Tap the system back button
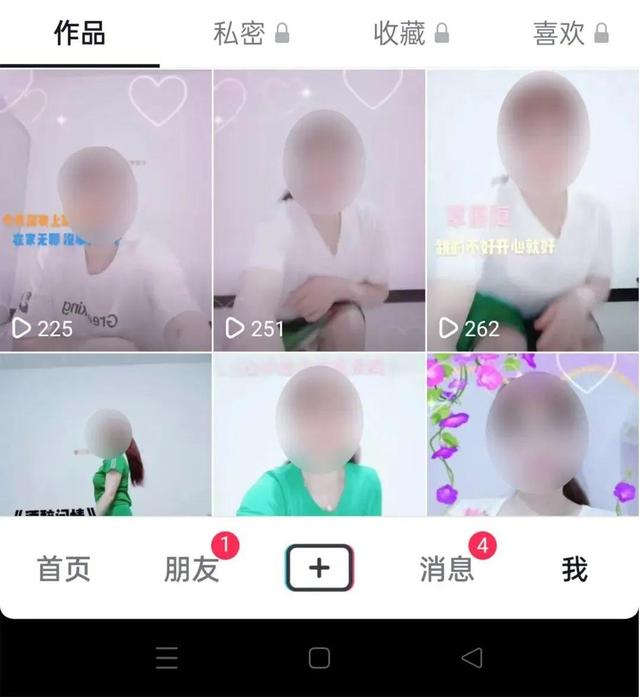 (472, 657)
